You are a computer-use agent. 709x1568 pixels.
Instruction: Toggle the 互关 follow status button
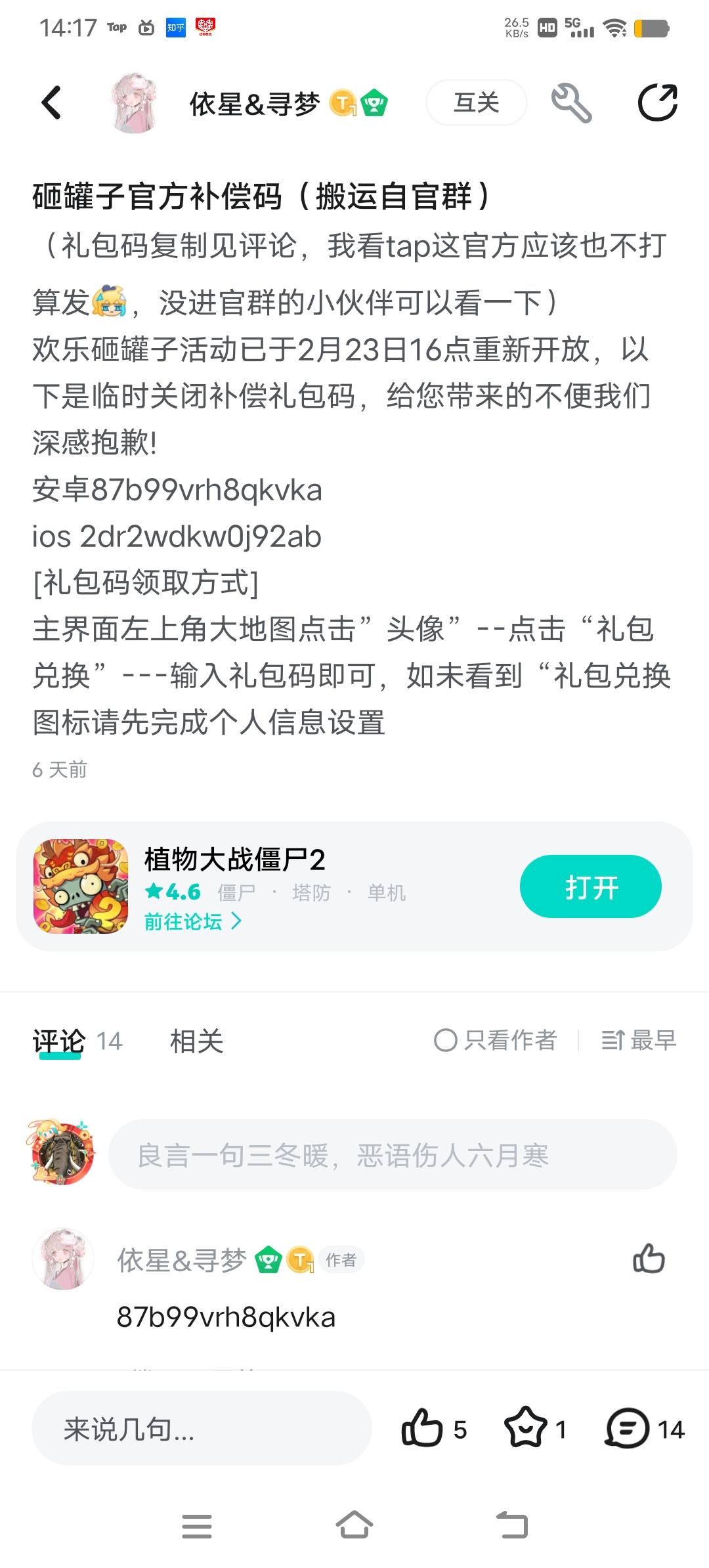coord(476,102)
